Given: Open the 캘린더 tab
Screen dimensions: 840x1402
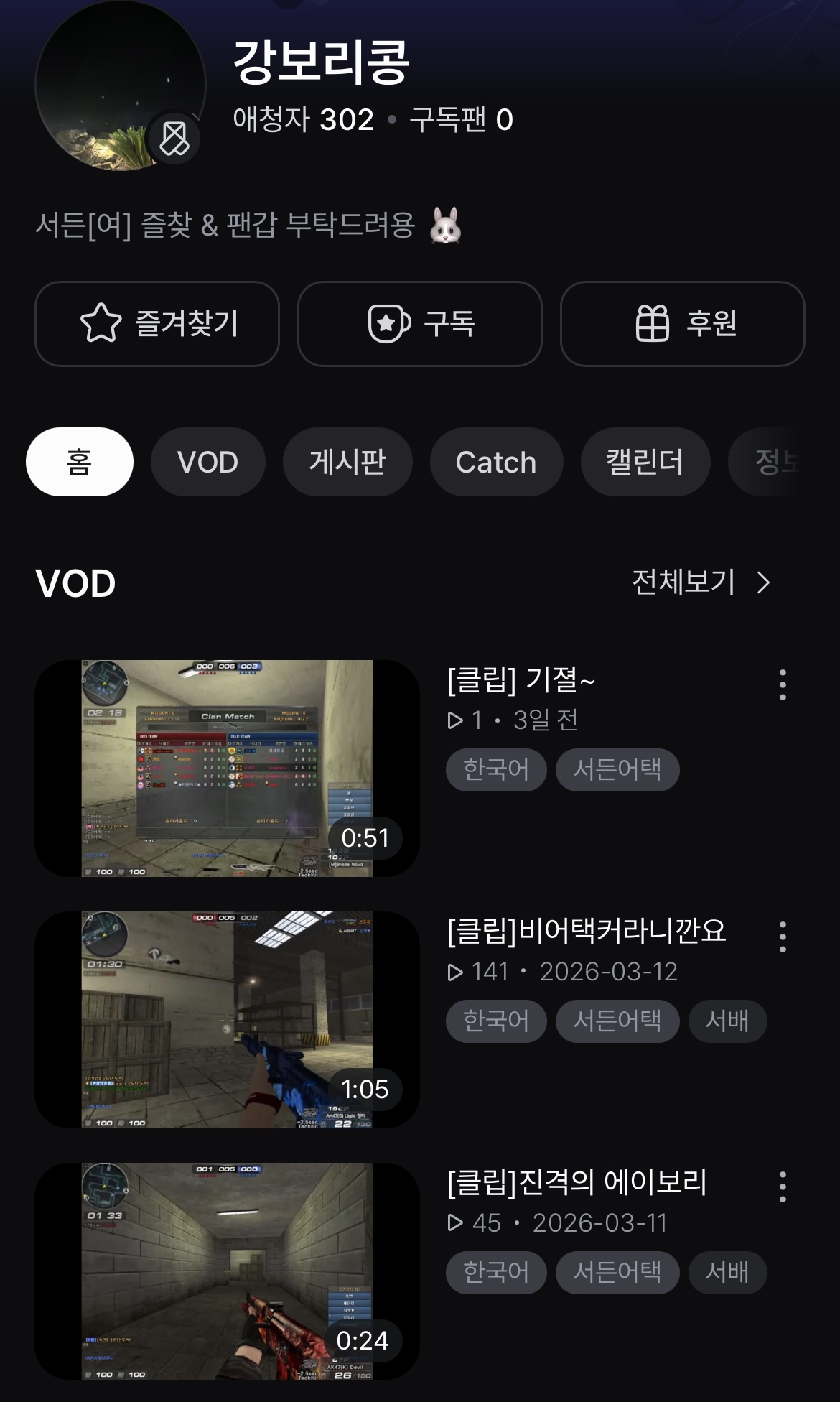Looking at the screenshot, I should click(x=645, y=462).
